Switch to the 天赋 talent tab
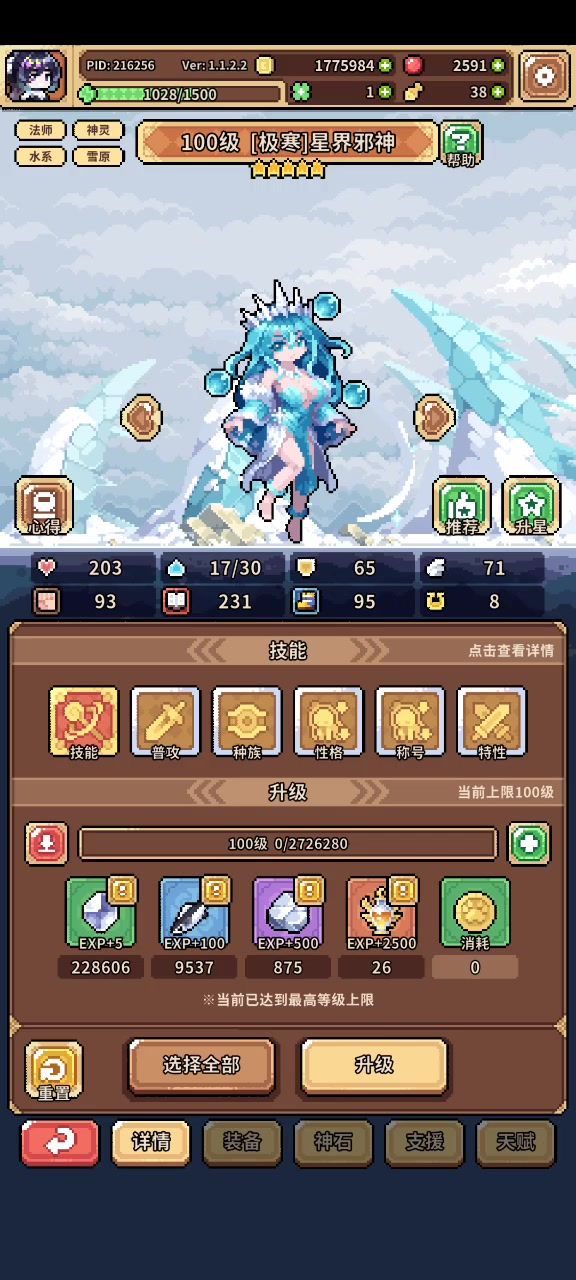This screenshot has width=576, height=1280. pos(515,1143)
